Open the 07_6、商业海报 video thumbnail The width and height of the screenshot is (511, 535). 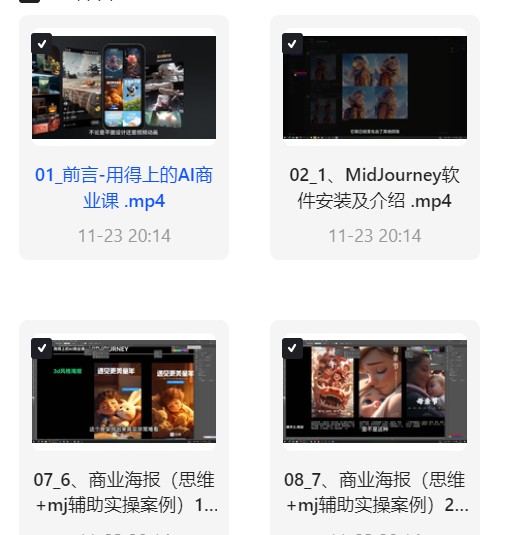124,391
